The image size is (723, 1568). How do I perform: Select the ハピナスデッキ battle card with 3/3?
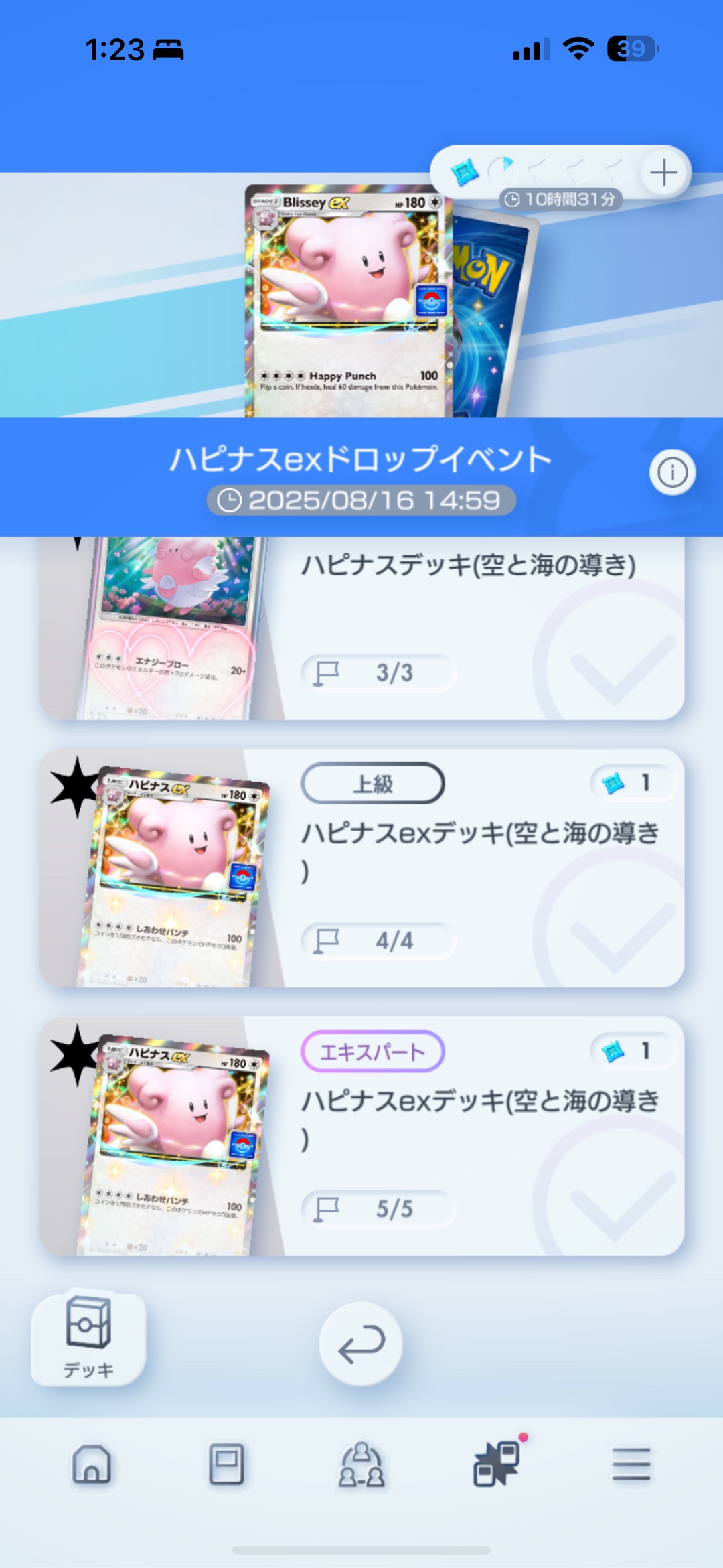click(x=361, y=630)
